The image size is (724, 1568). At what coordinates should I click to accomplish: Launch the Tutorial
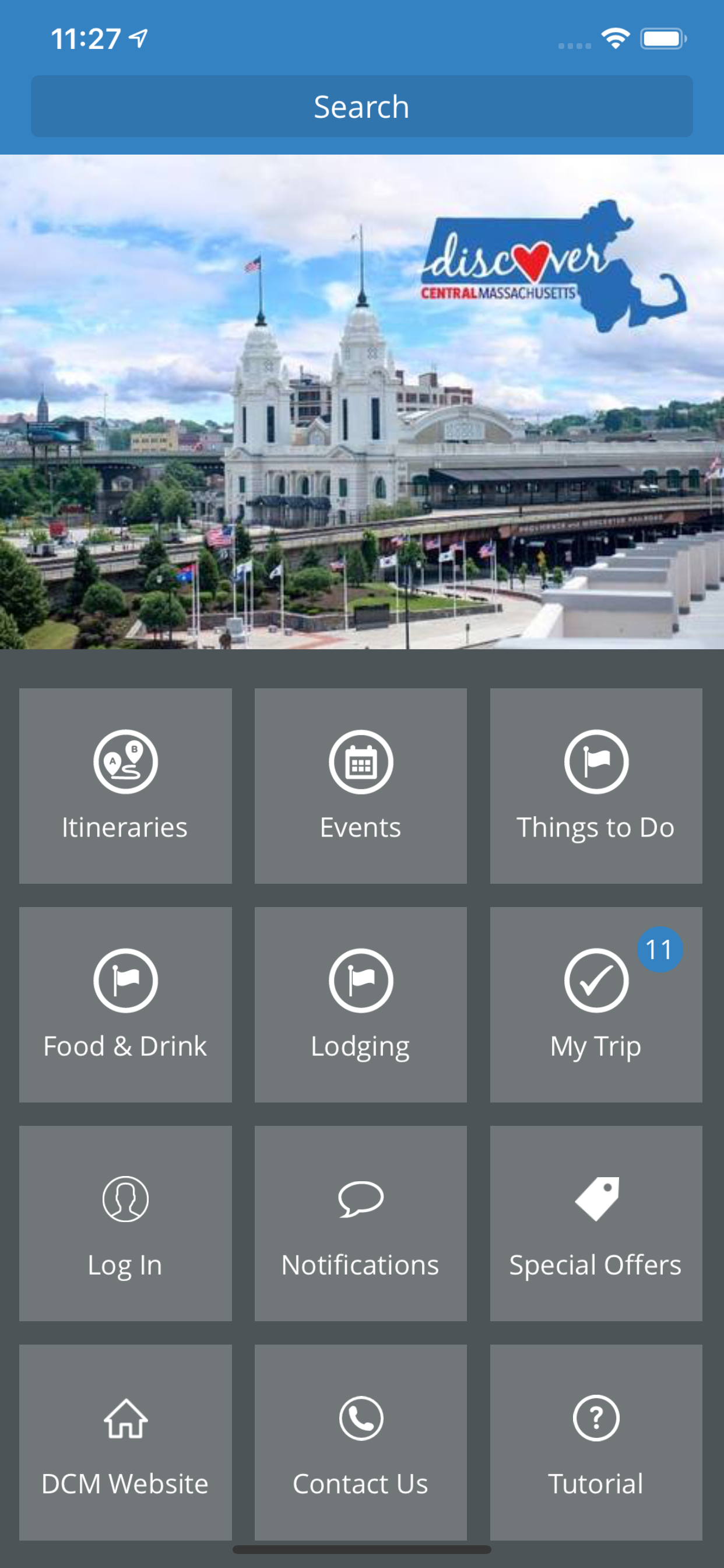click(x=596, y=1442)
